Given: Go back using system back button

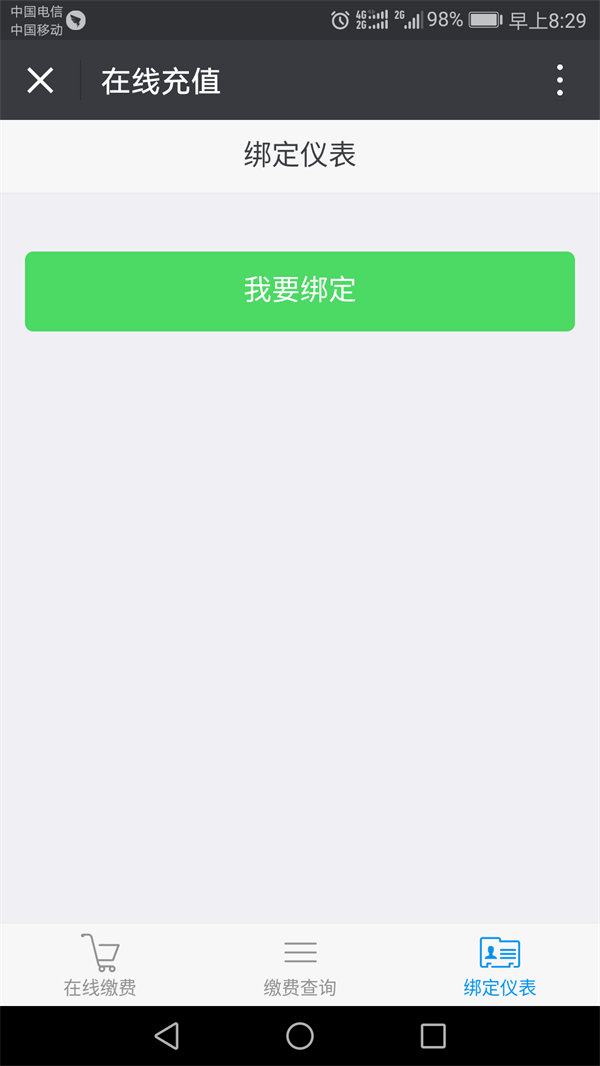Looking at the screenshot, I should coord(166,1036).
